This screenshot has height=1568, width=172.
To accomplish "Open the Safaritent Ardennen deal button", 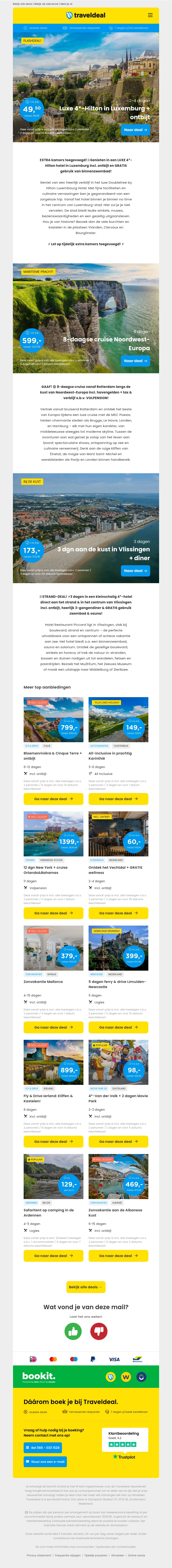I will click(x=54, y=1256).
